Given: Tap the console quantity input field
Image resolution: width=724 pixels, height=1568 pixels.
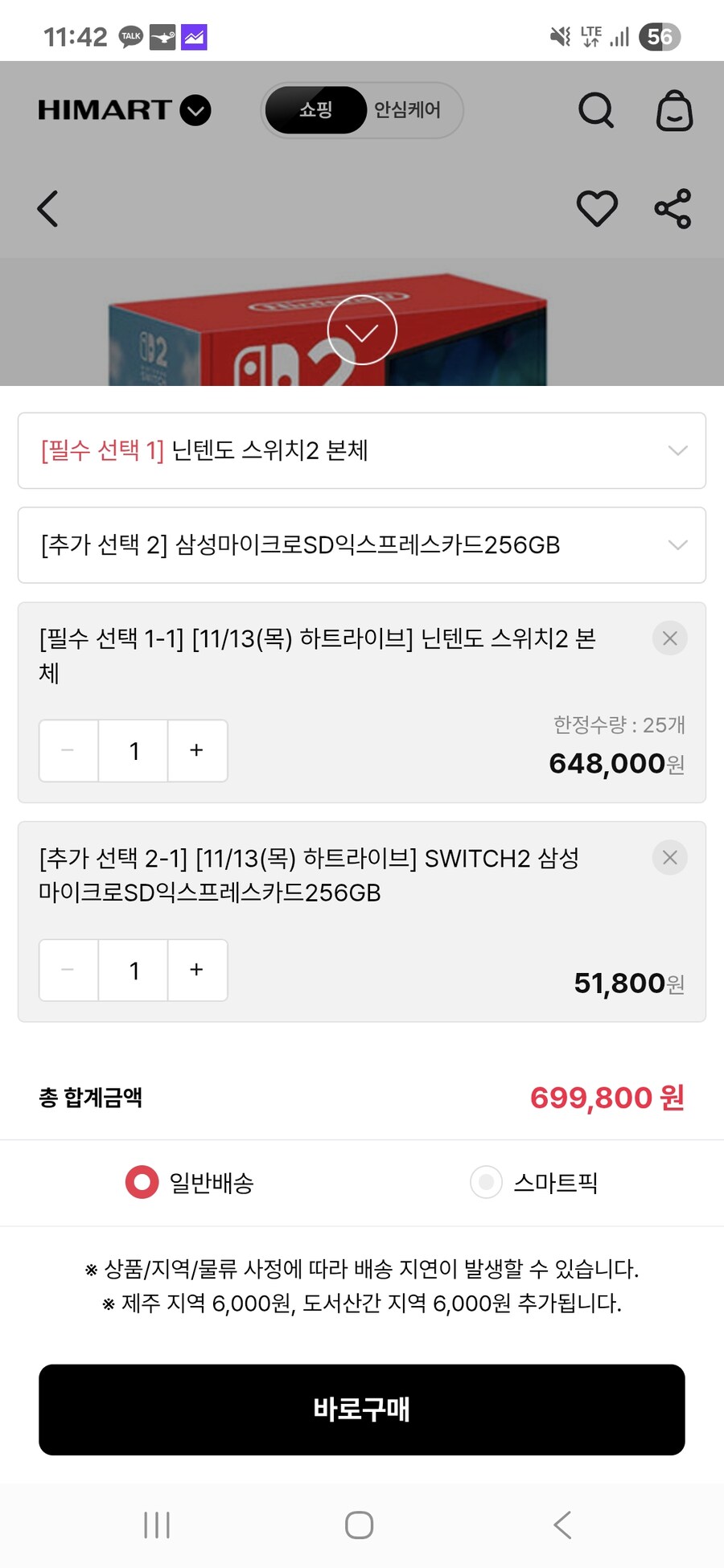Looking at the screenshot, I should pyautogui.click(x=132, y=750).
